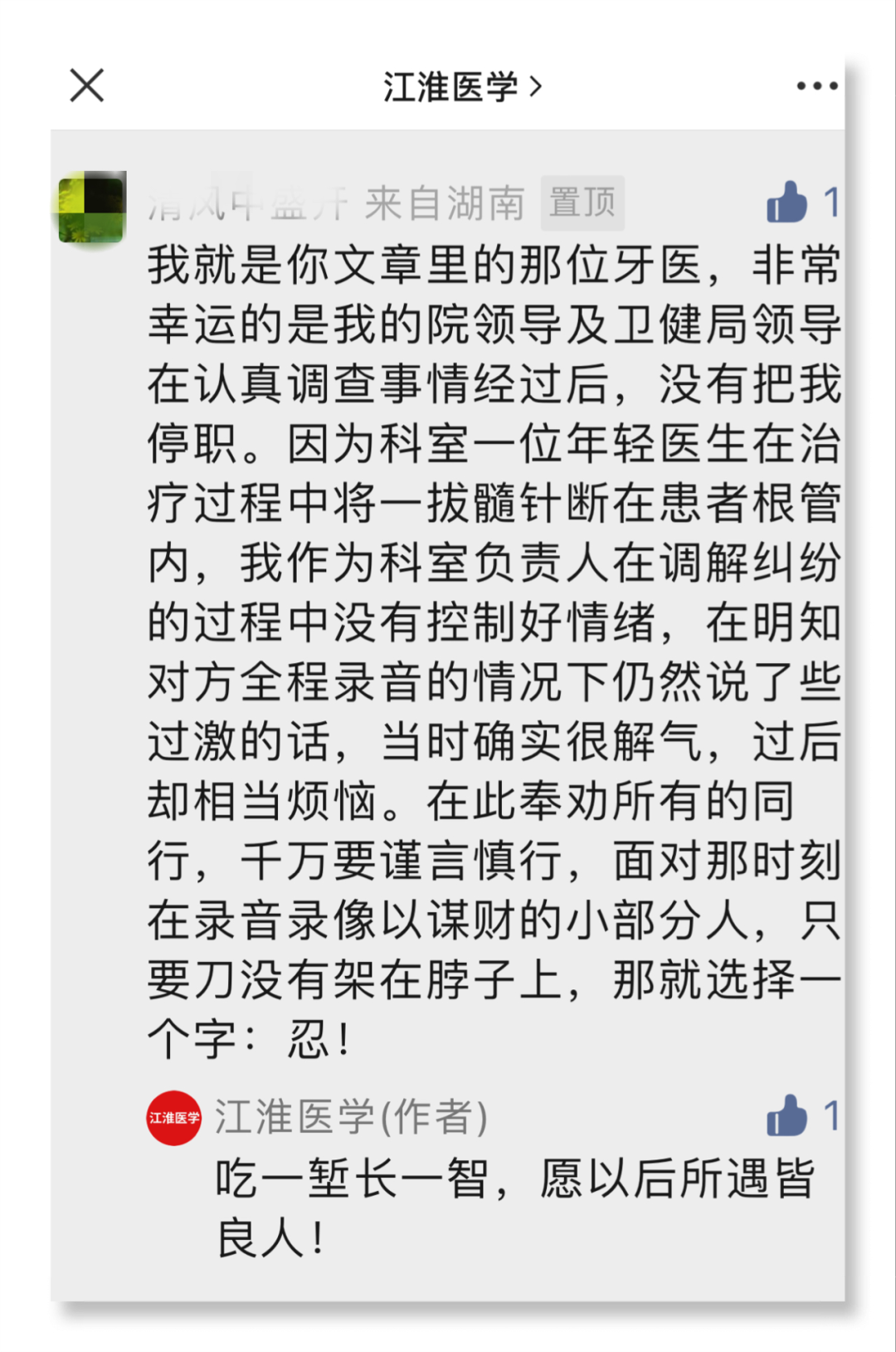Open the commenter's blurred avatar profile

tap(92, 207)
